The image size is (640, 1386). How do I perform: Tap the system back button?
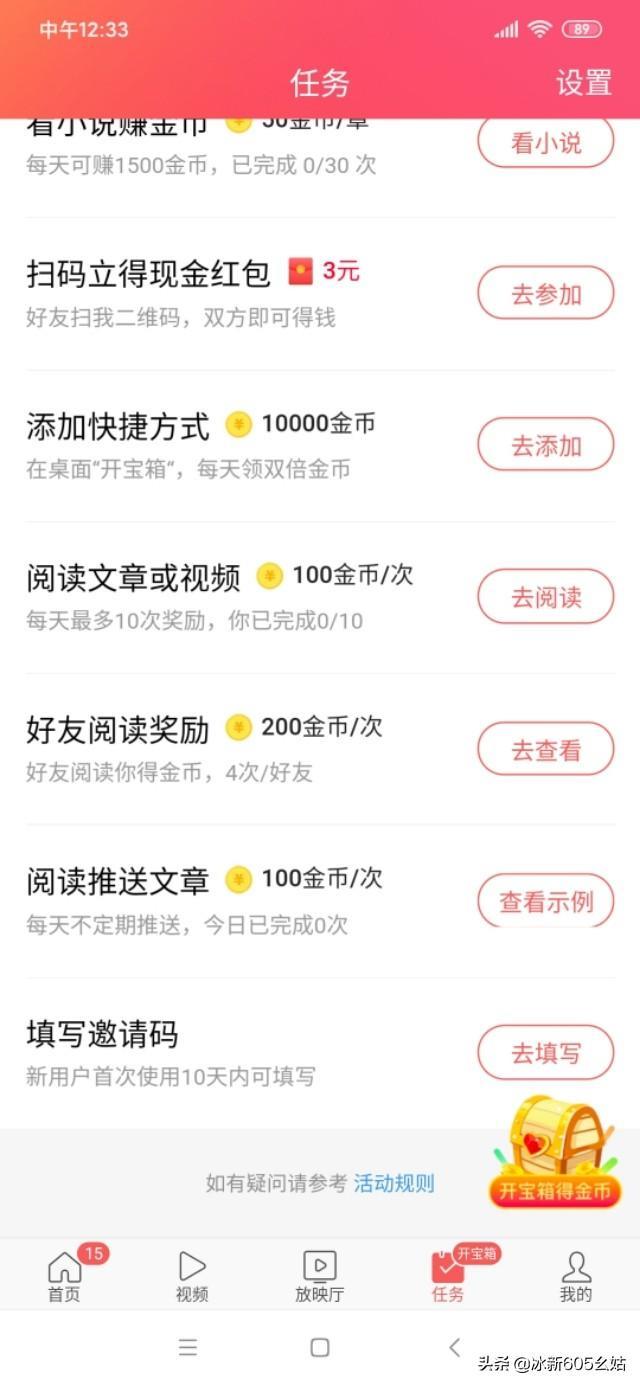454,1347
